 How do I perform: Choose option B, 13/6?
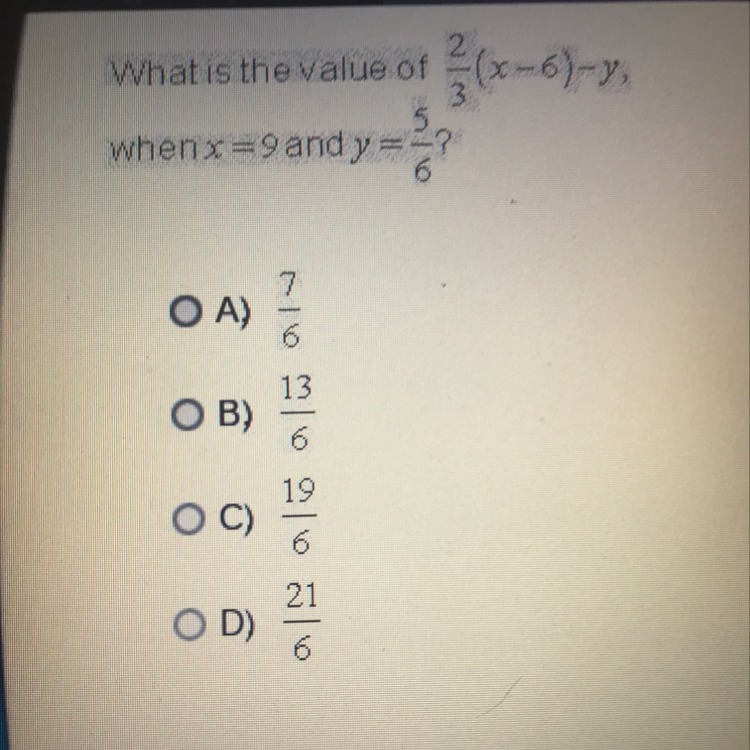pos(182,414)
